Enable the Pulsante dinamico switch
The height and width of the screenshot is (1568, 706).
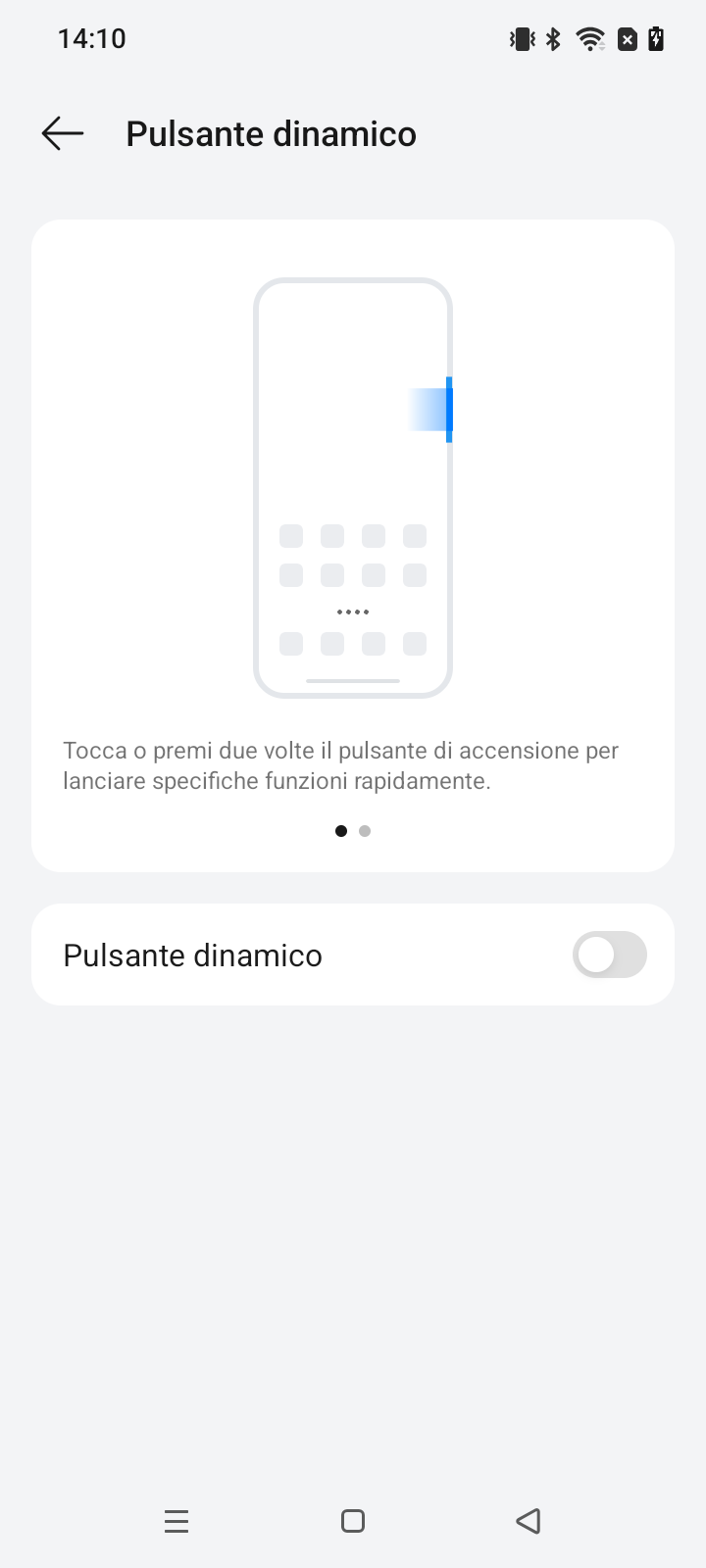609,955
